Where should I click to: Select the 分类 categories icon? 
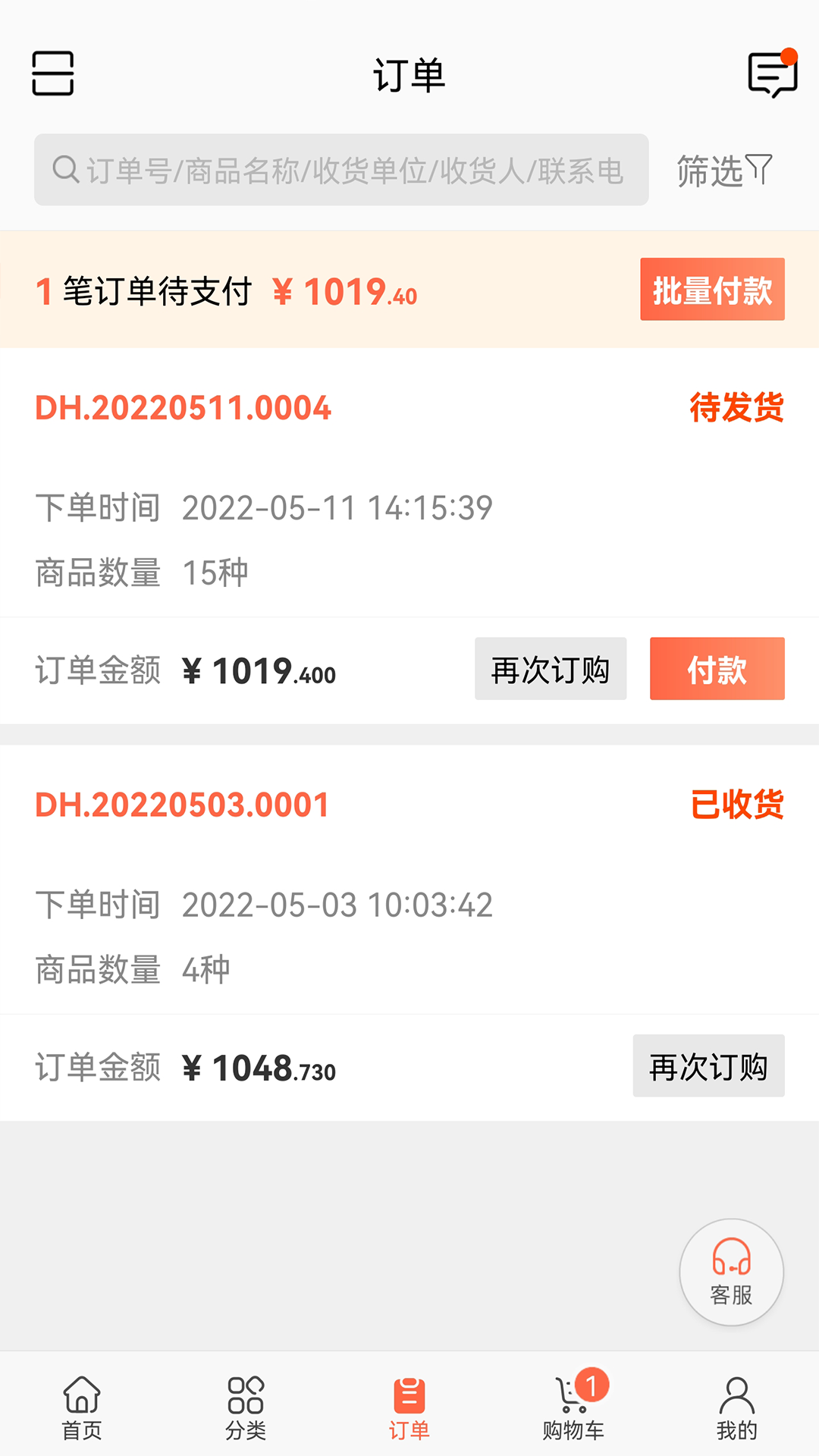coord(244,1407)
